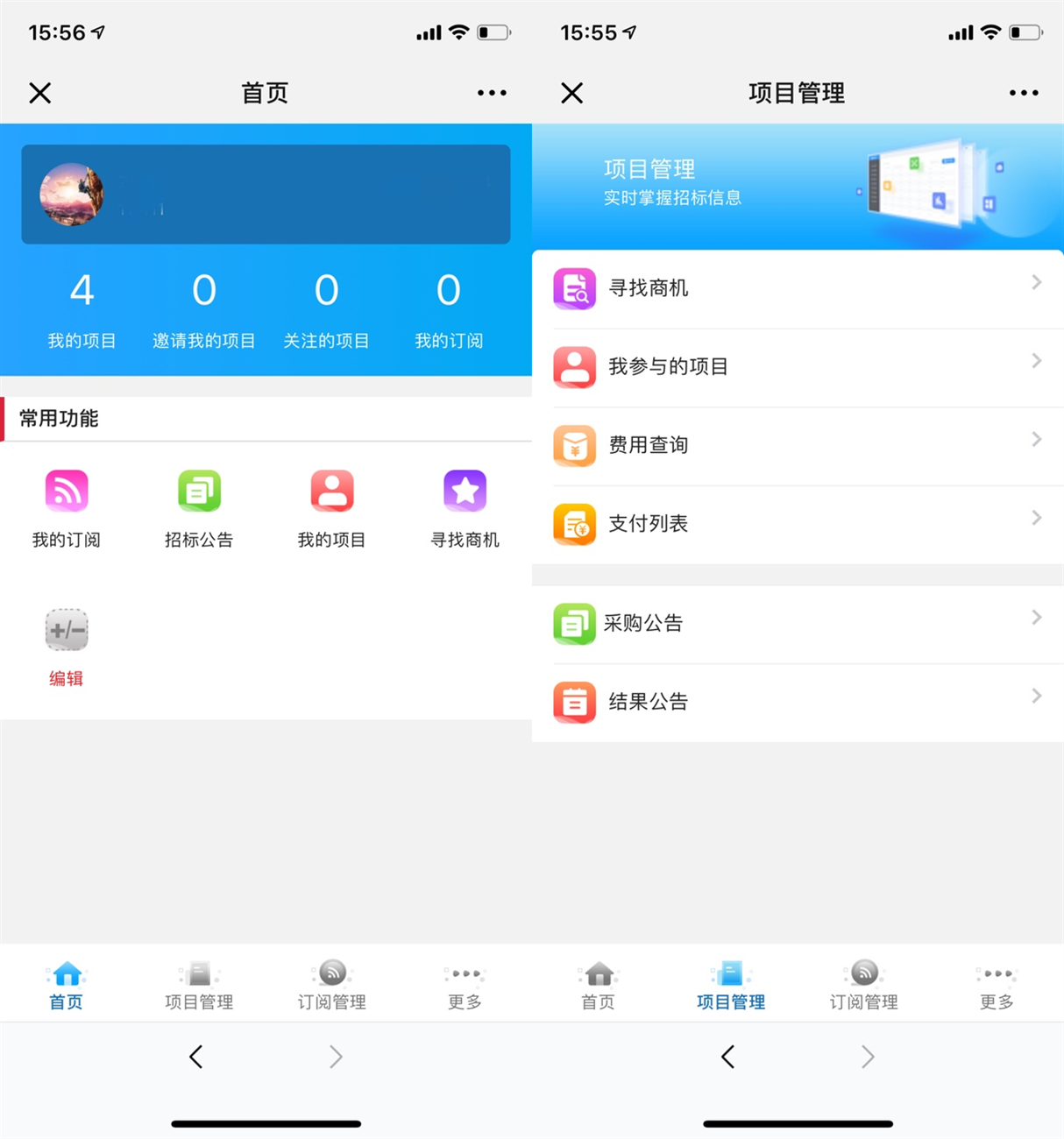The image size is (1064, 1139).
Task: View 邀请我的项目 count
Action: (203, 308)
